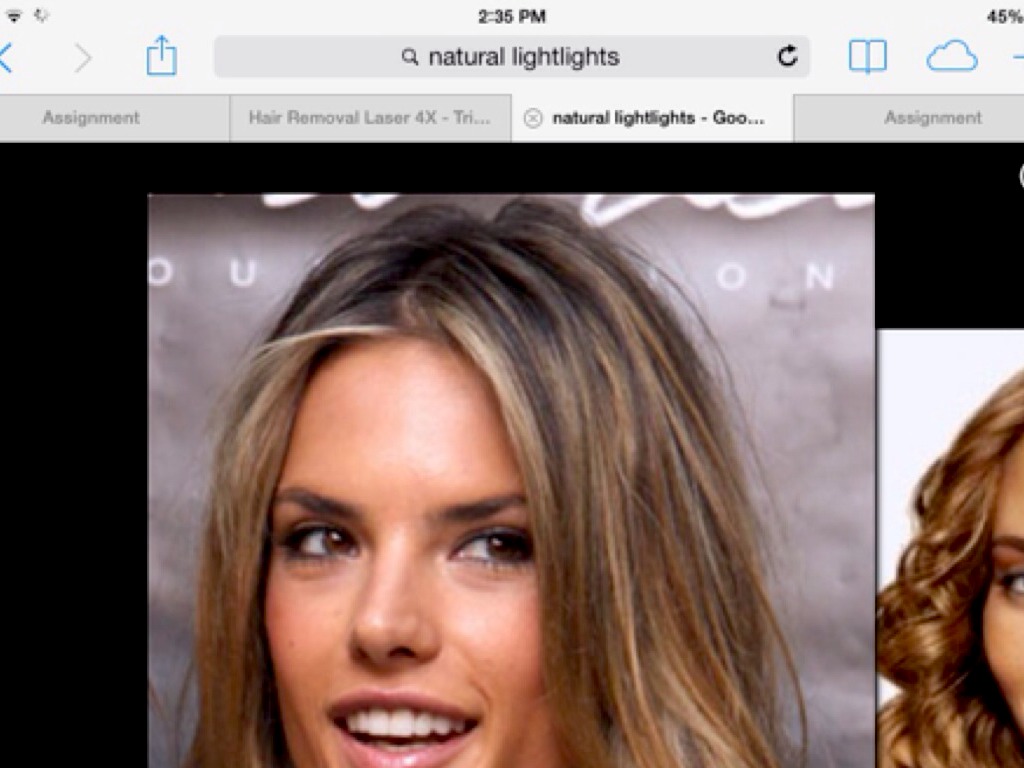Close the natural lightlights tab
The image size is (1024, 768).
click(x=533, y=118)
